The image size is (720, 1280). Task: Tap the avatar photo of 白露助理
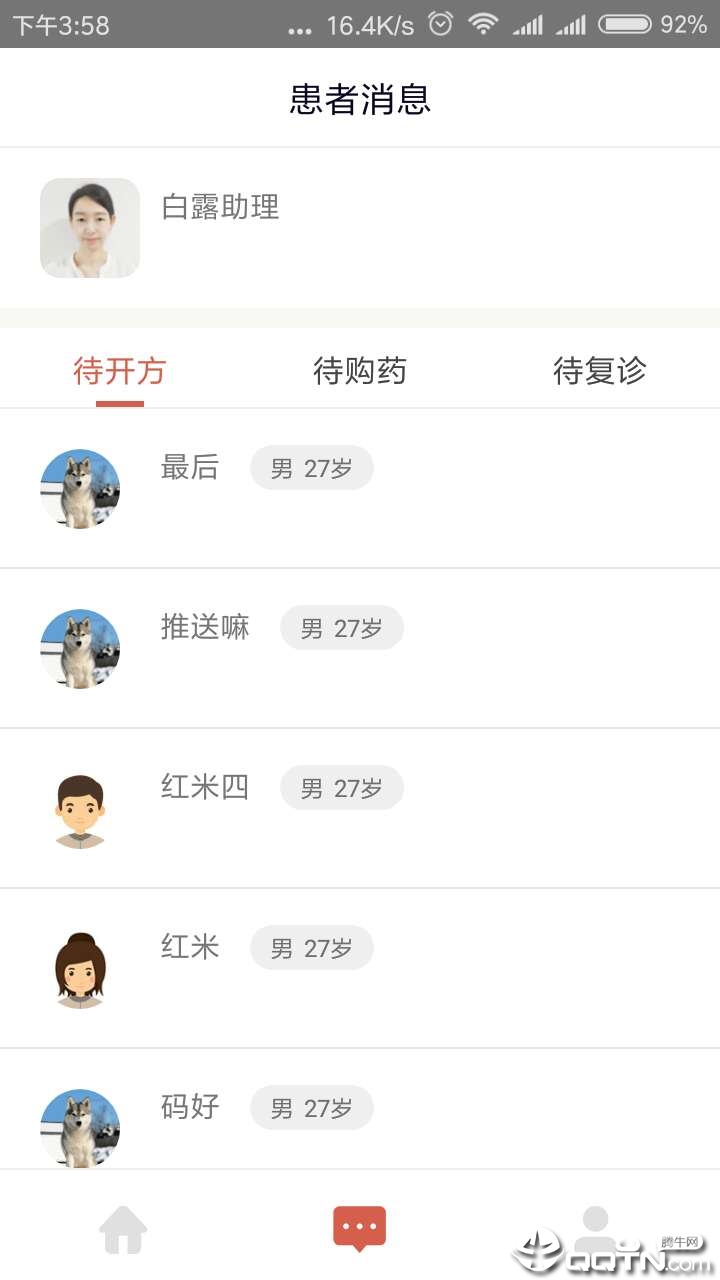pos(90,228)
